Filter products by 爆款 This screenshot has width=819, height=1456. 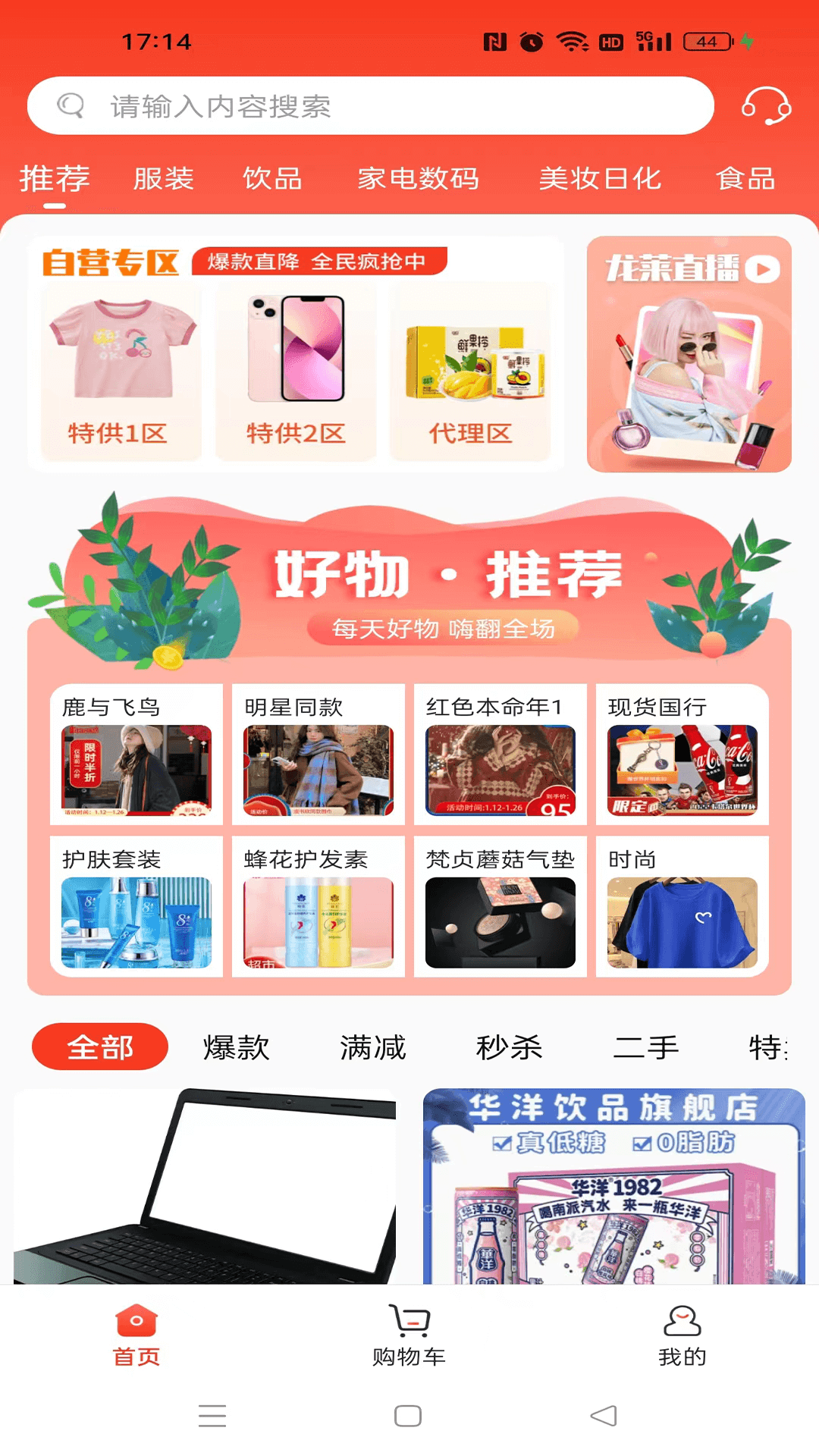click(x=237, y=1047)
